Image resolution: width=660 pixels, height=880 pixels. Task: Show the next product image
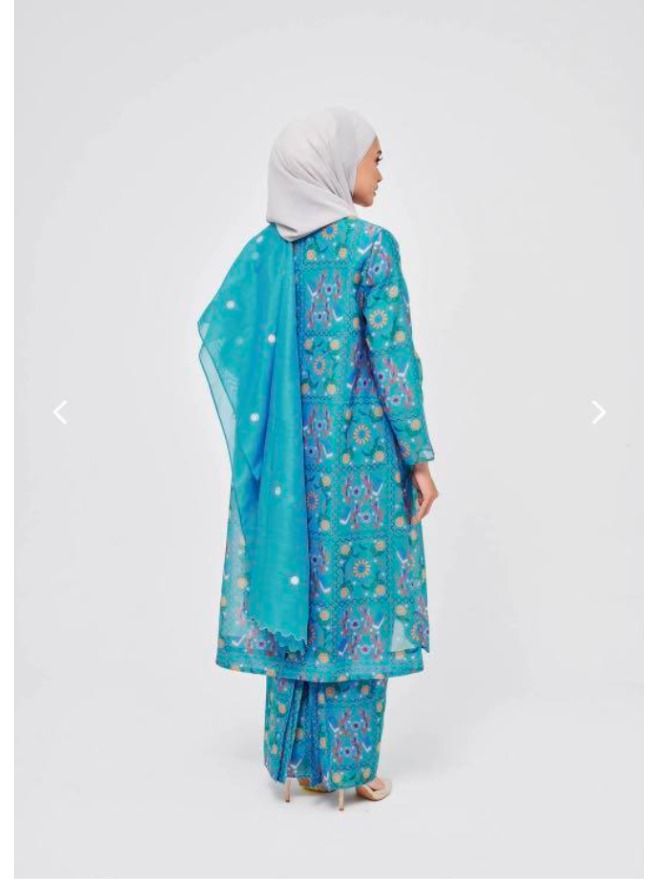[598, 412]
